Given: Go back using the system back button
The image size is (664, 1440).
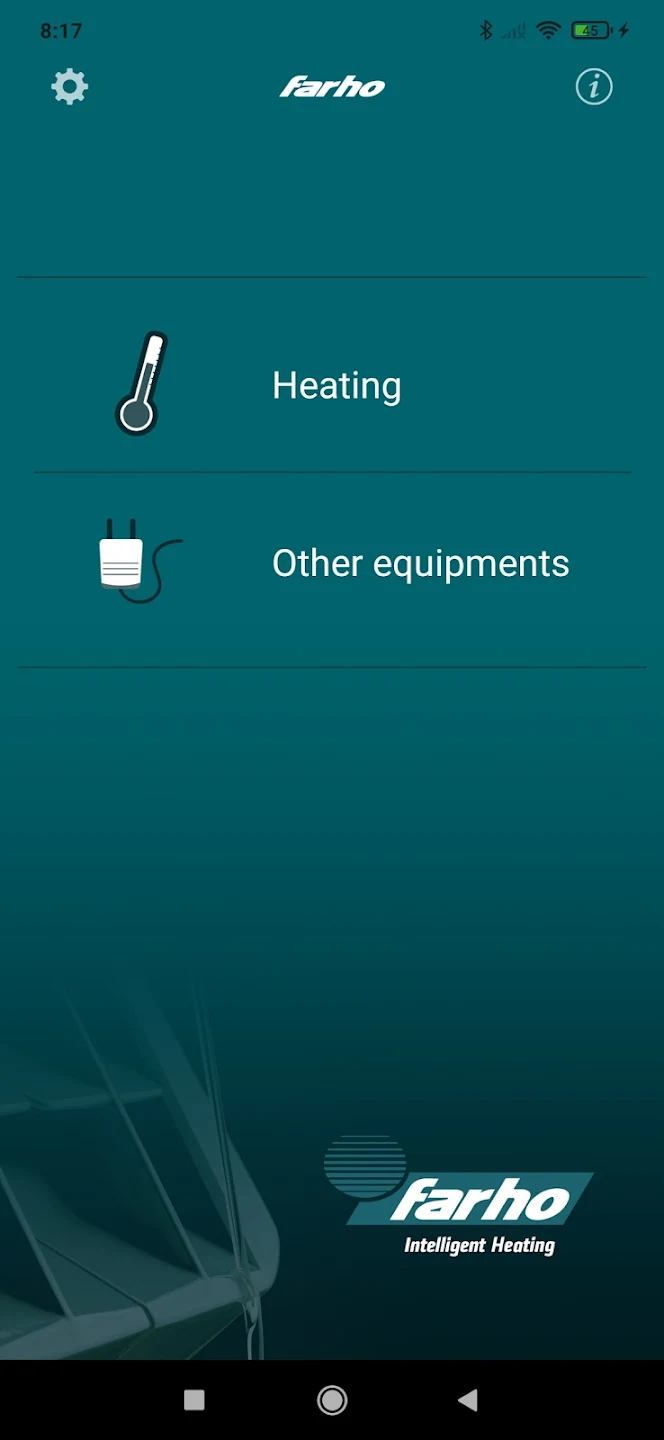Looking at the screenshot, I should tap(467, 1400).
